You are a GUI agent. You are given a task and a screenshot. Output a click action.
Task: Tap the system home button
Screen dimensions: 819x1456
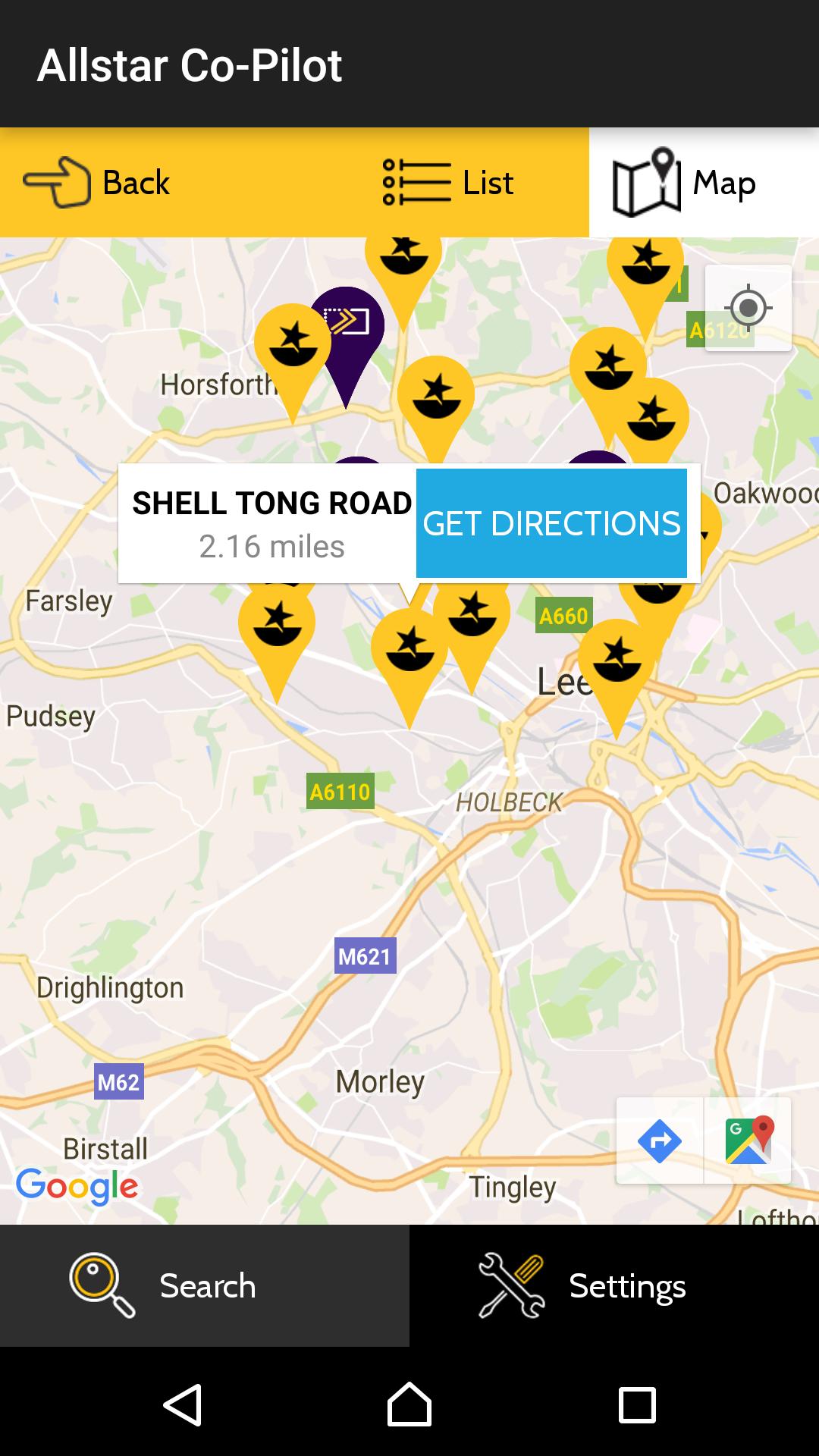409,1404
